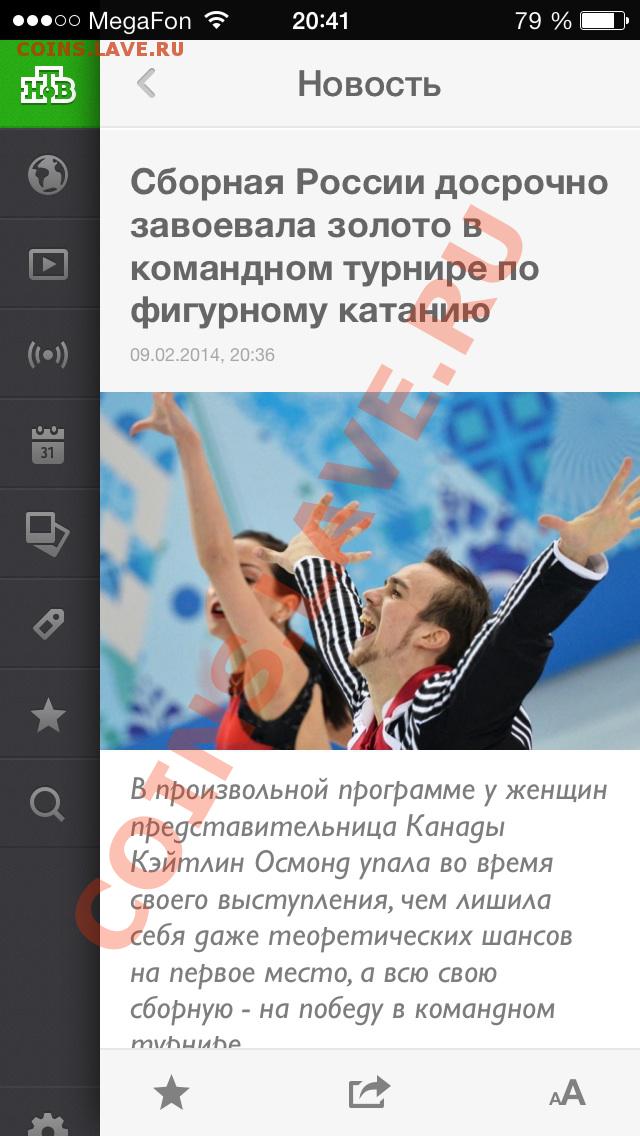Open the video section in sidebar
The width and height of the screenshot is (640, 1136).
pyautogui.click(x=48, y=265)
